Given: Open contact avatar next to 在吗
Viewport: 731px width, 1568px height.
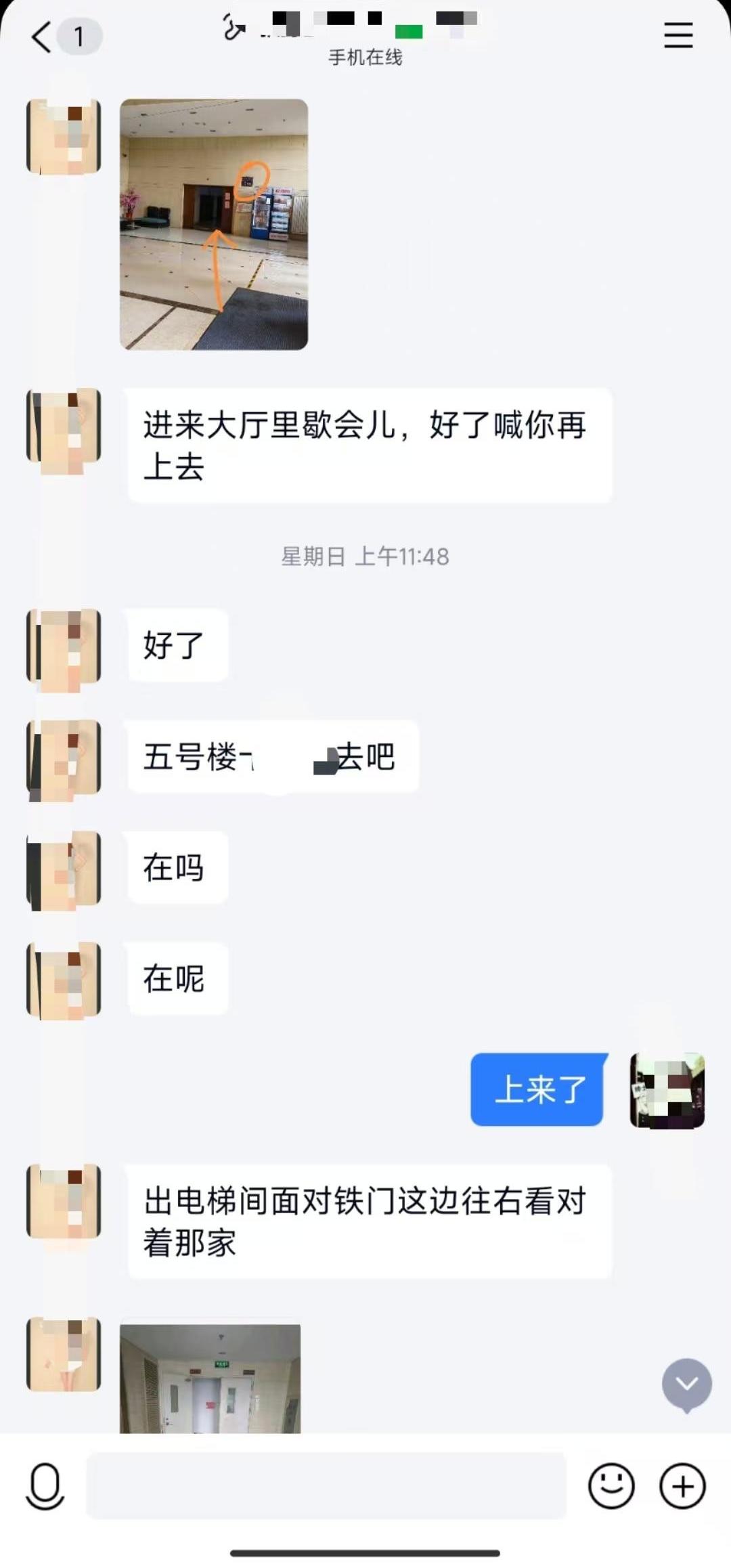Looking at the screenshot, I should (x=64, y=869).
